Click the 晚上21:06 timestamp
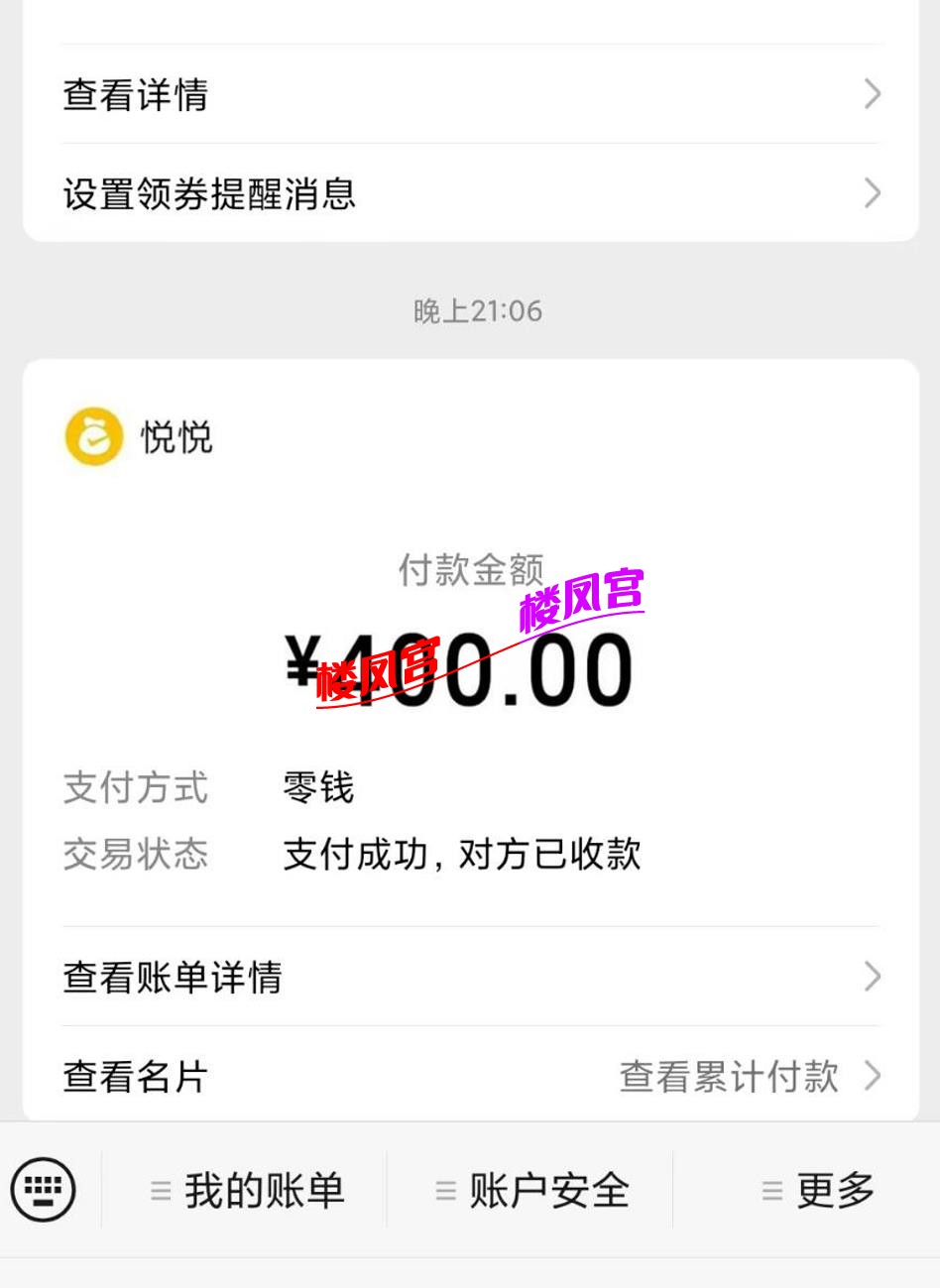Viewport: 940px width, 1288px height. (470, 309)
